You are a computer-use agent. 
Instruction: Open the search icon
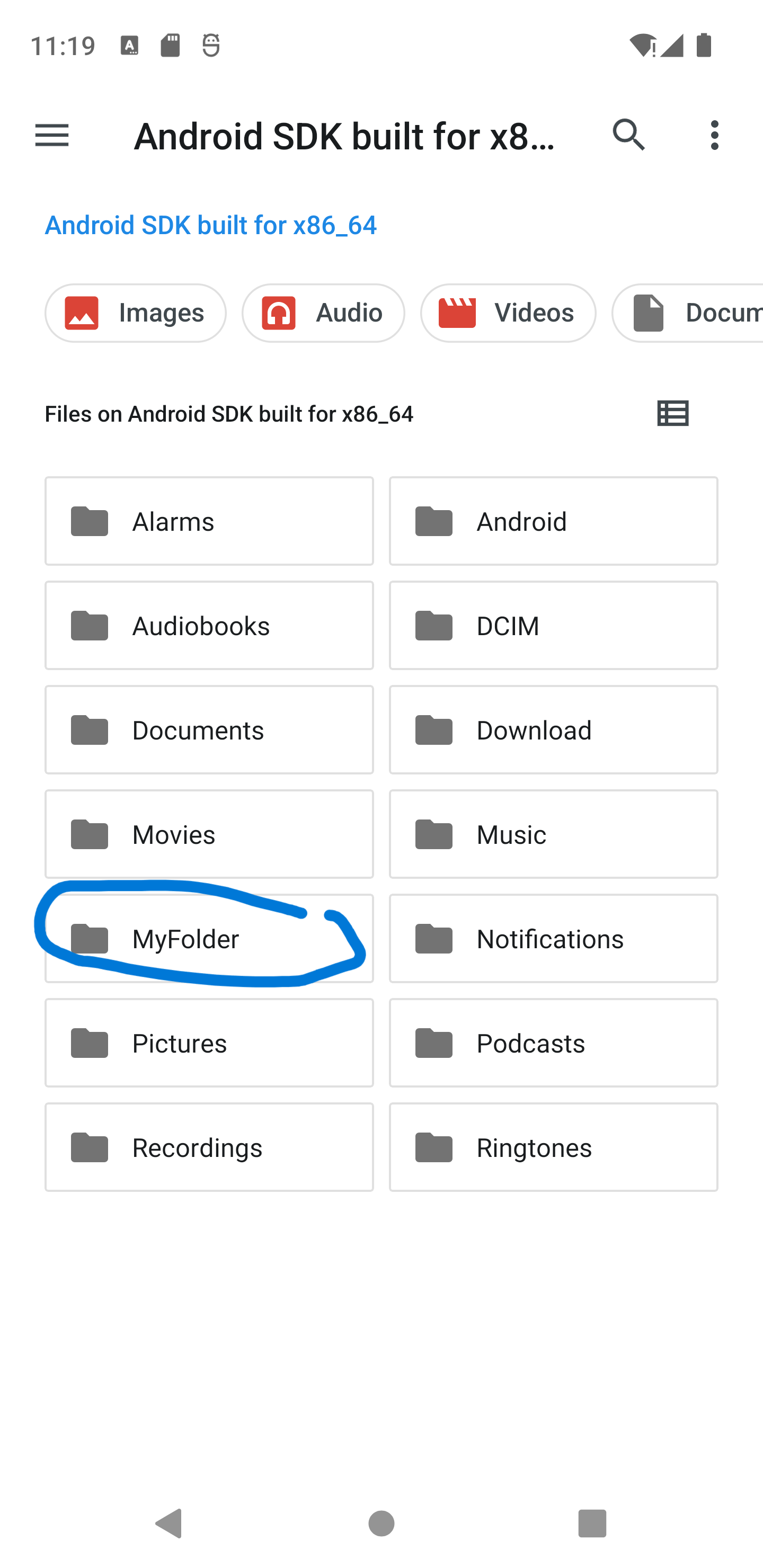click(628, 135)
